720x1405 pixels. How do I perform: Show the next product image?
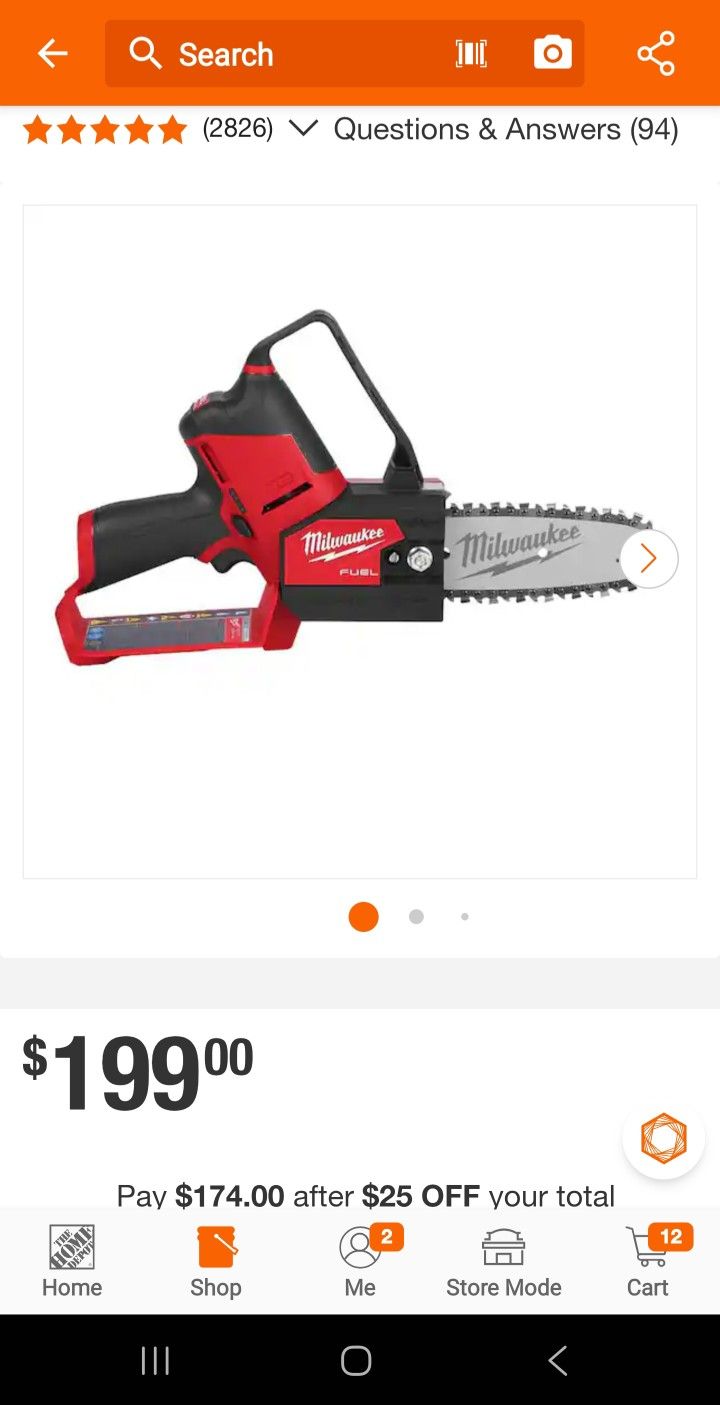pos(648,558)
